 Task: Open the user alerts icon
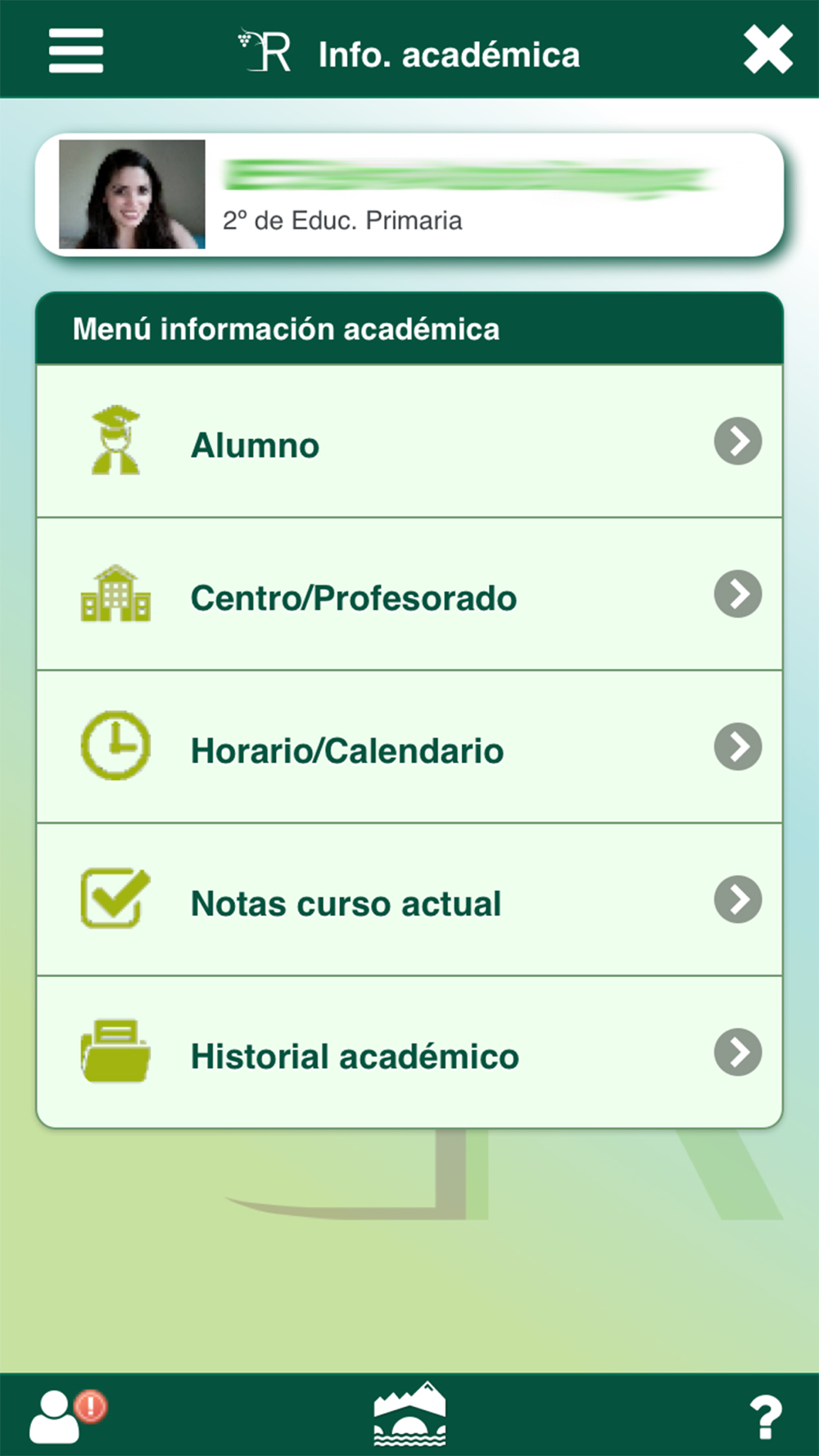(66, 1415)
